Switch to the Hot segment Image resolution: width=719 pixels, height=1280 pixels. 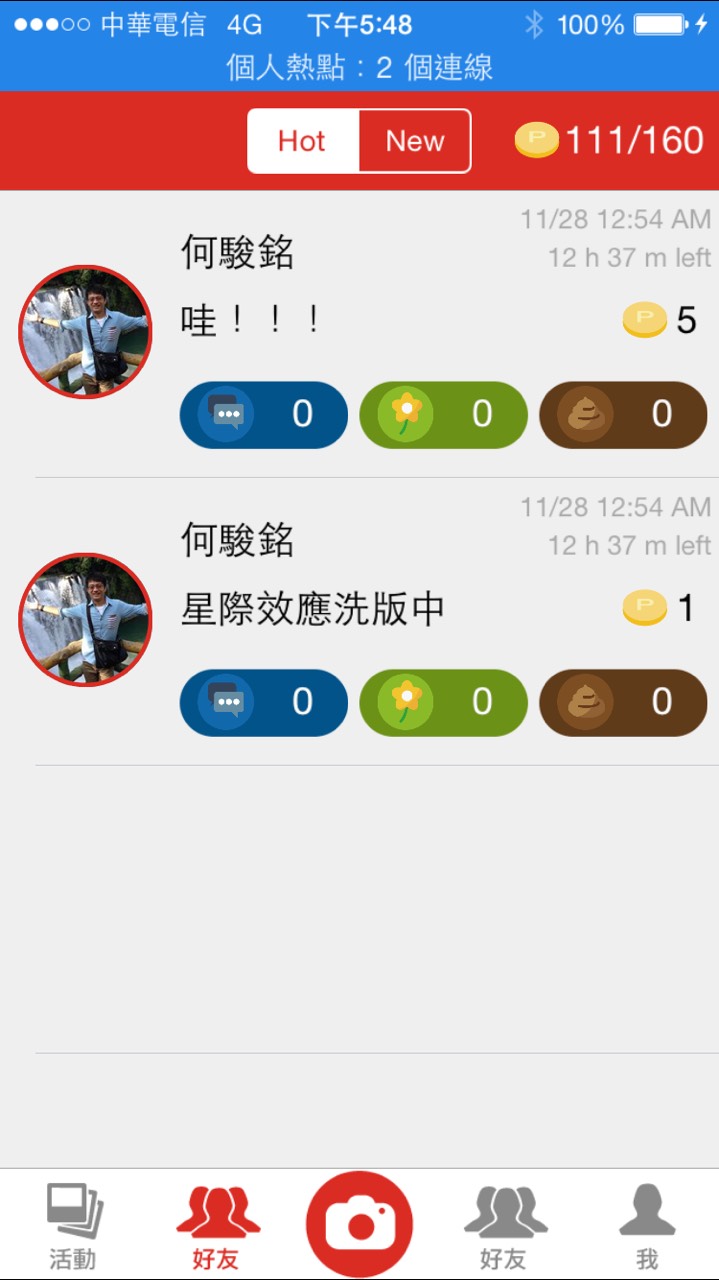coord(302,141)
